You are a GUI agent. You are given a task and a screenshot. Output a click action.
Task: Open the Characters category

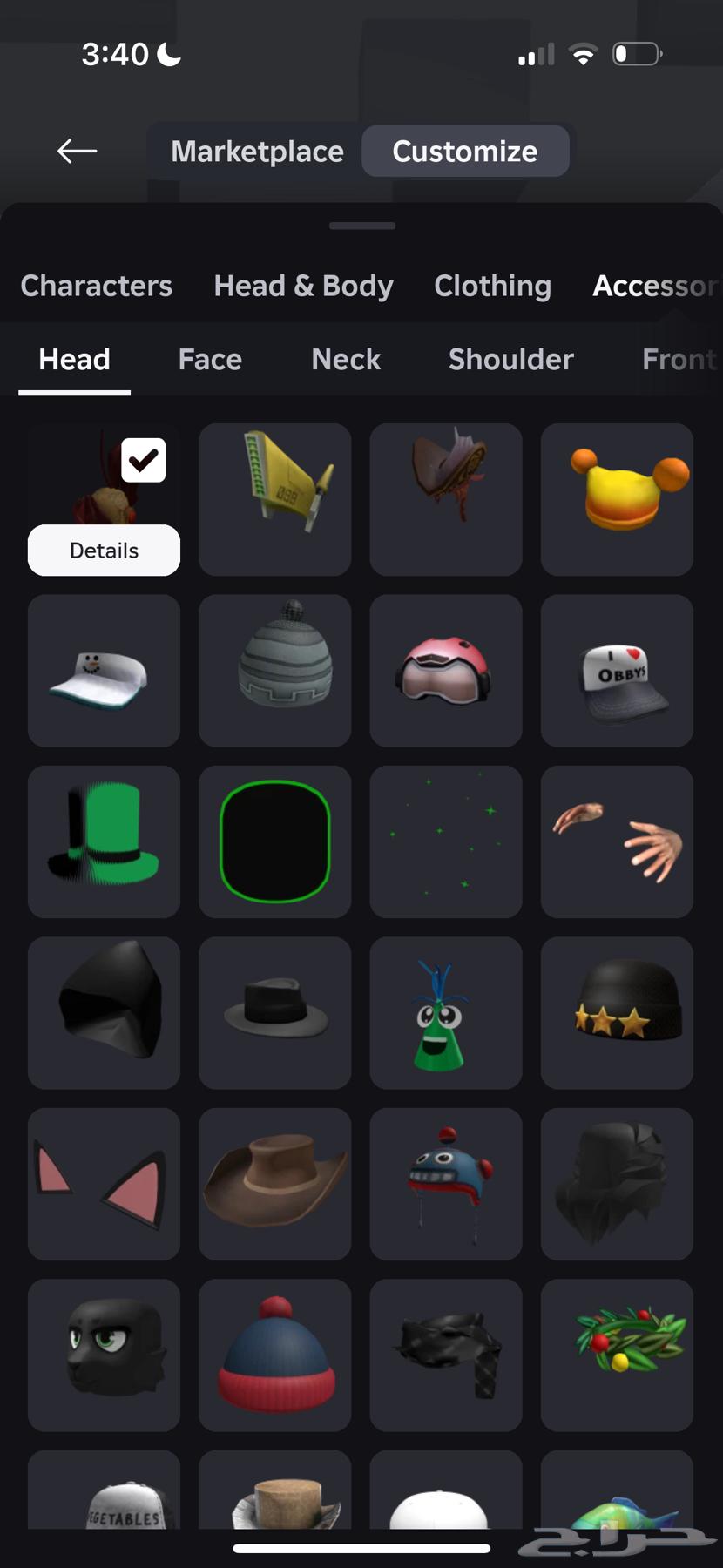[96, 286]
